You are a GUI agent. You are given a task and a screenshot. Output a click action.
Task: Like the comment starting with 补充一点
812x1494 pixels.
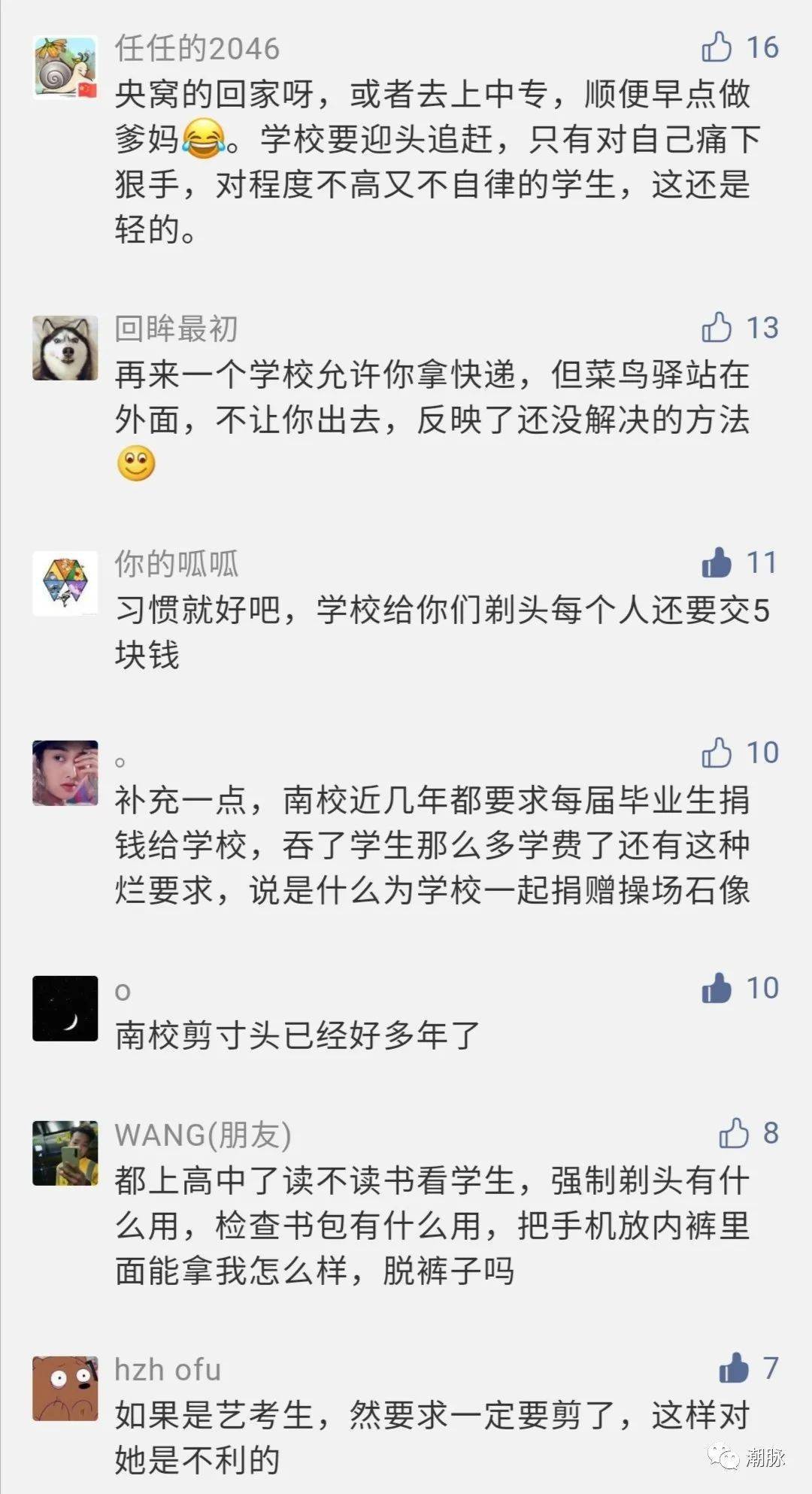pos(717,753)
